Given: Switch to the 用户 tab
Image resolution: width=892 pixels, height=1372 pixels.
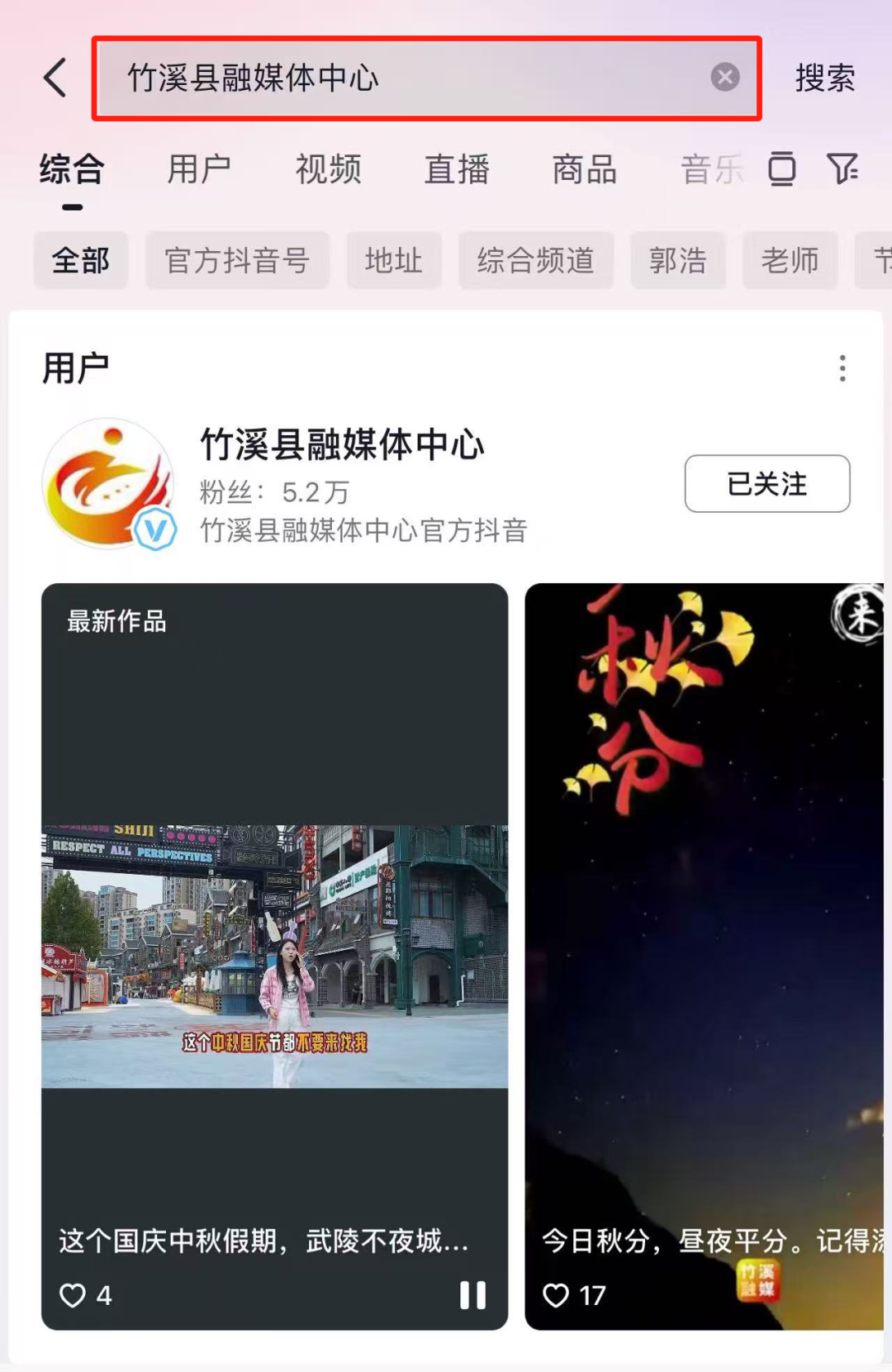Looking at the screenshot, I should point(199,170).
